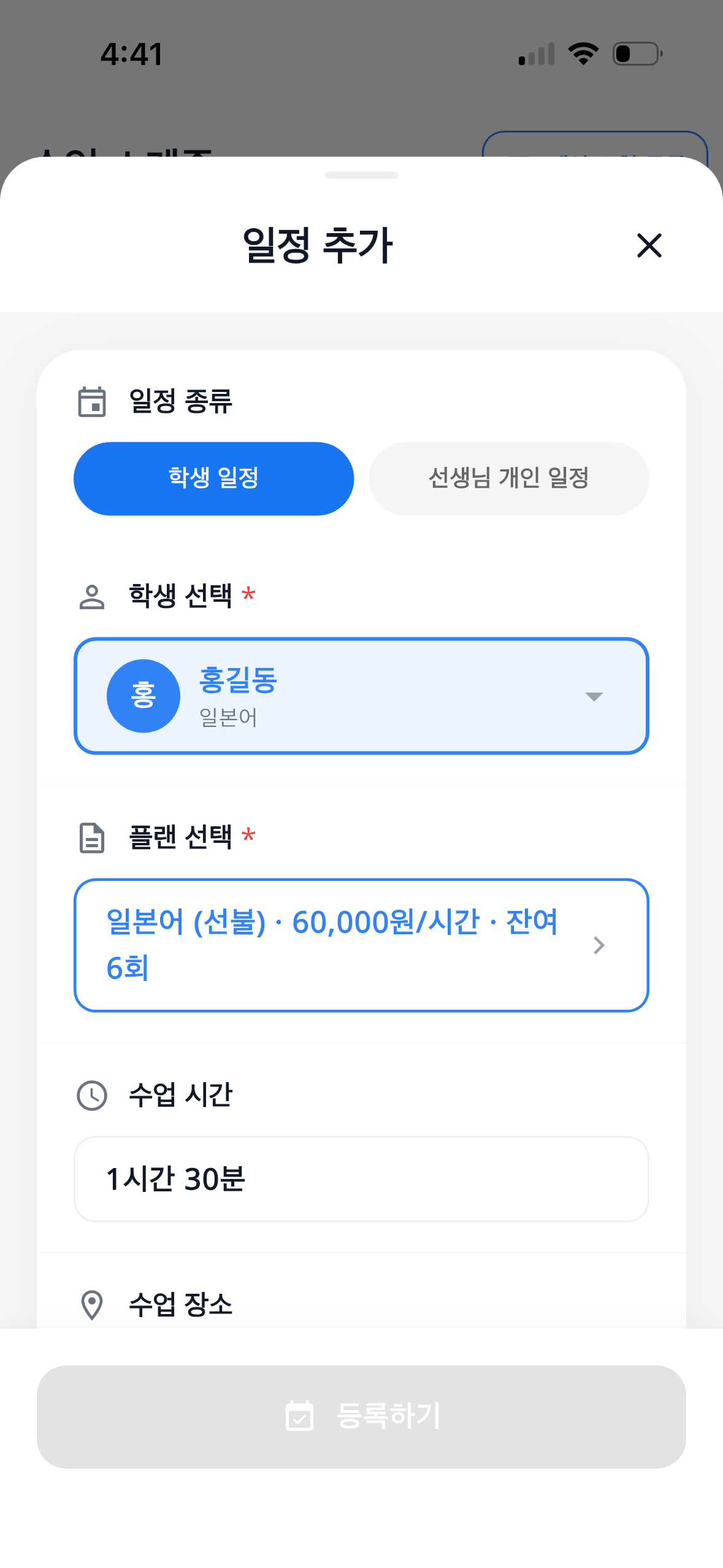The width and height of the screenshot is (723, 1568).
Task: Select the 학생 일정 schedule type
Action: tap(213, 478)
